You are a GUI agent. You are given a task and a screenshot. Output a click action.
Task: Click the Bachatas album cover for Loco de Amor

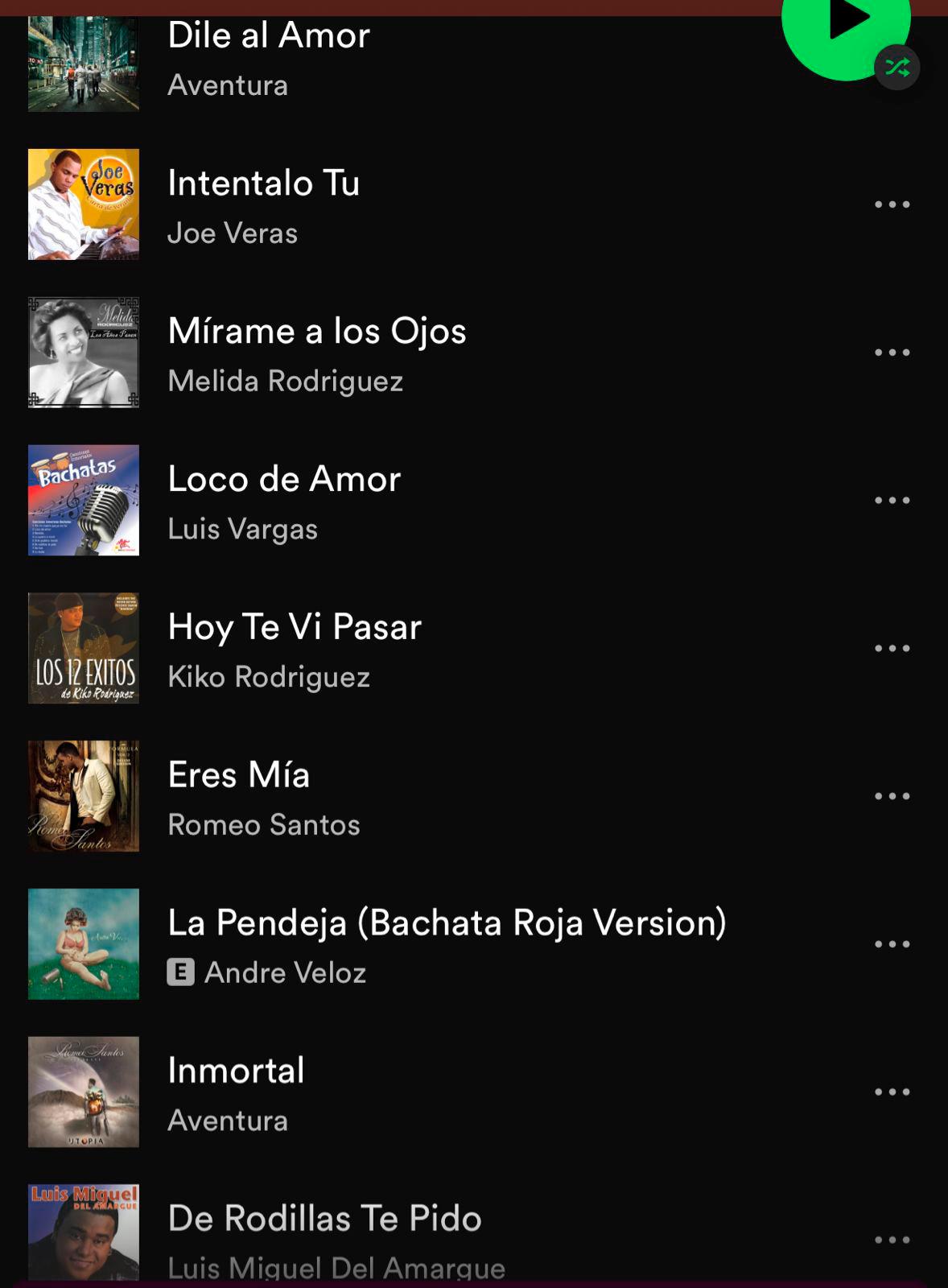point(84,499)
